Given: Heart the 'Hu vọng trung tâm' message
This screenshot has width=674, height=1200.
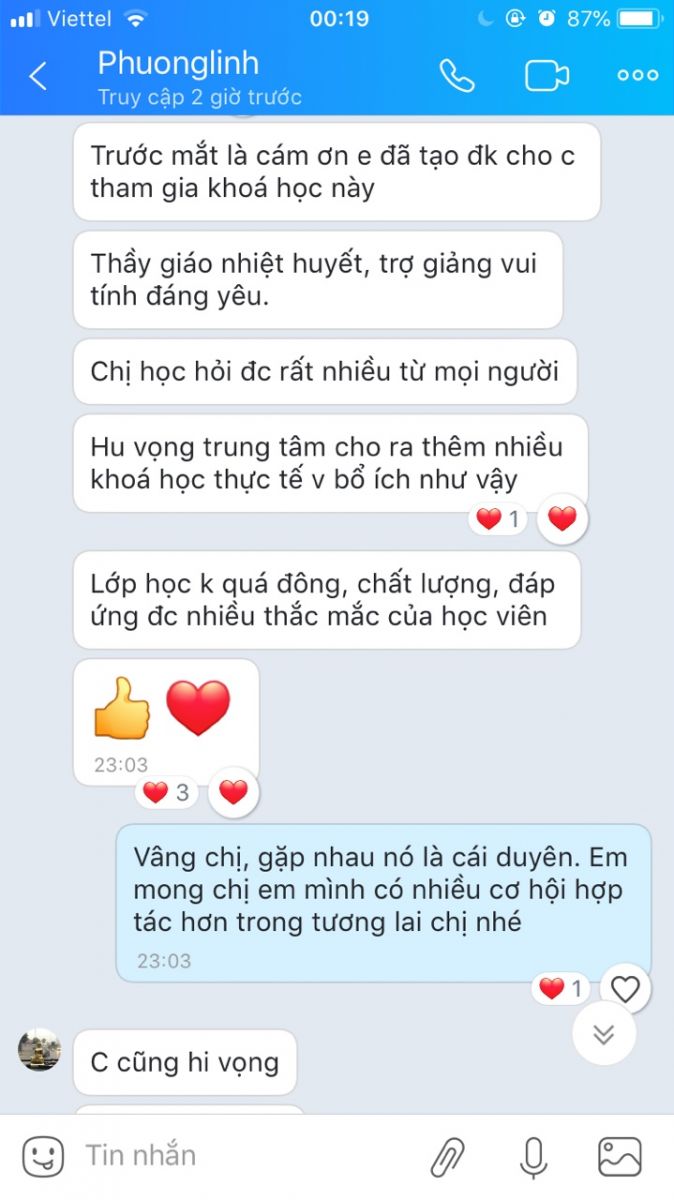Looking at the screenshot, I should (x=563, y=519).
